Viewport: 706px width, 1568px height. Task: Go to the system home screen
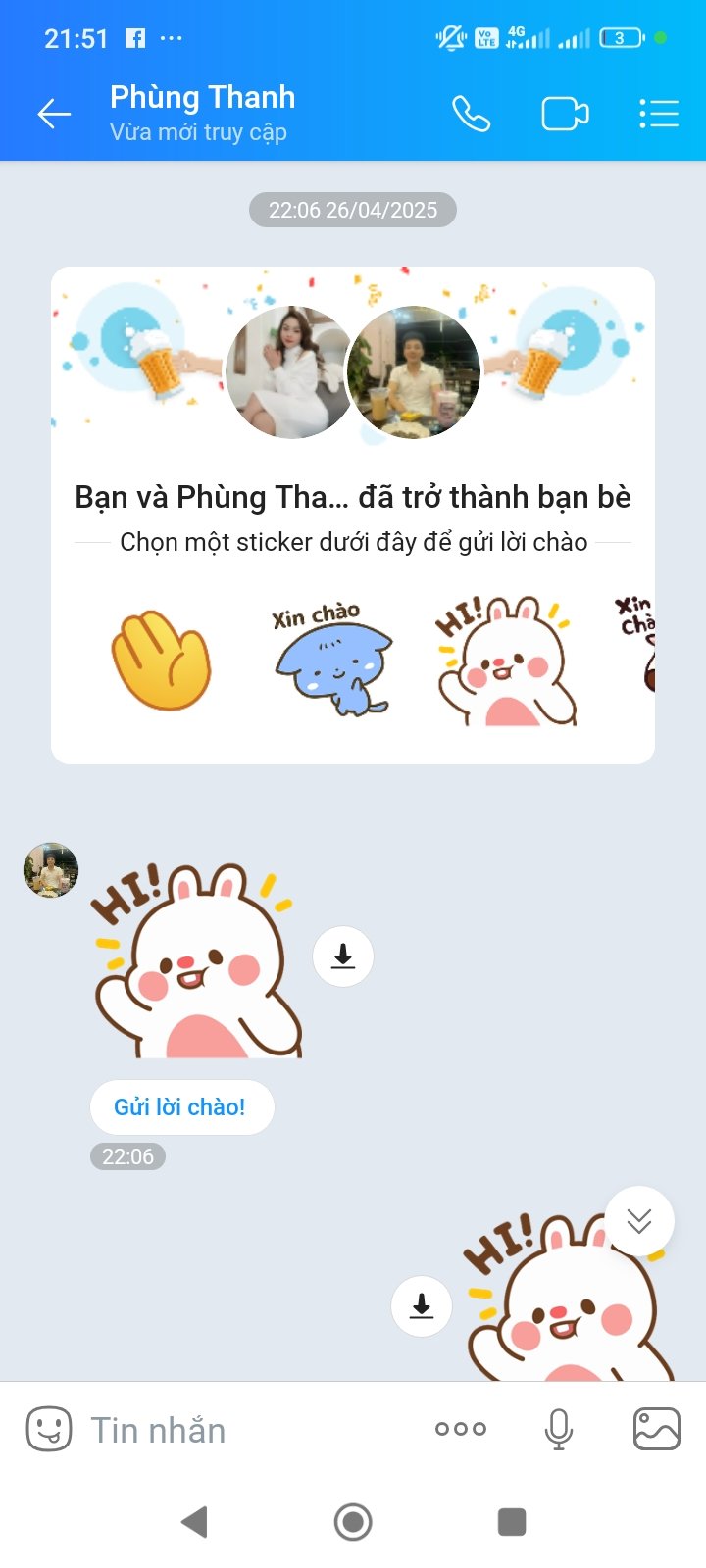point(353,1522)
